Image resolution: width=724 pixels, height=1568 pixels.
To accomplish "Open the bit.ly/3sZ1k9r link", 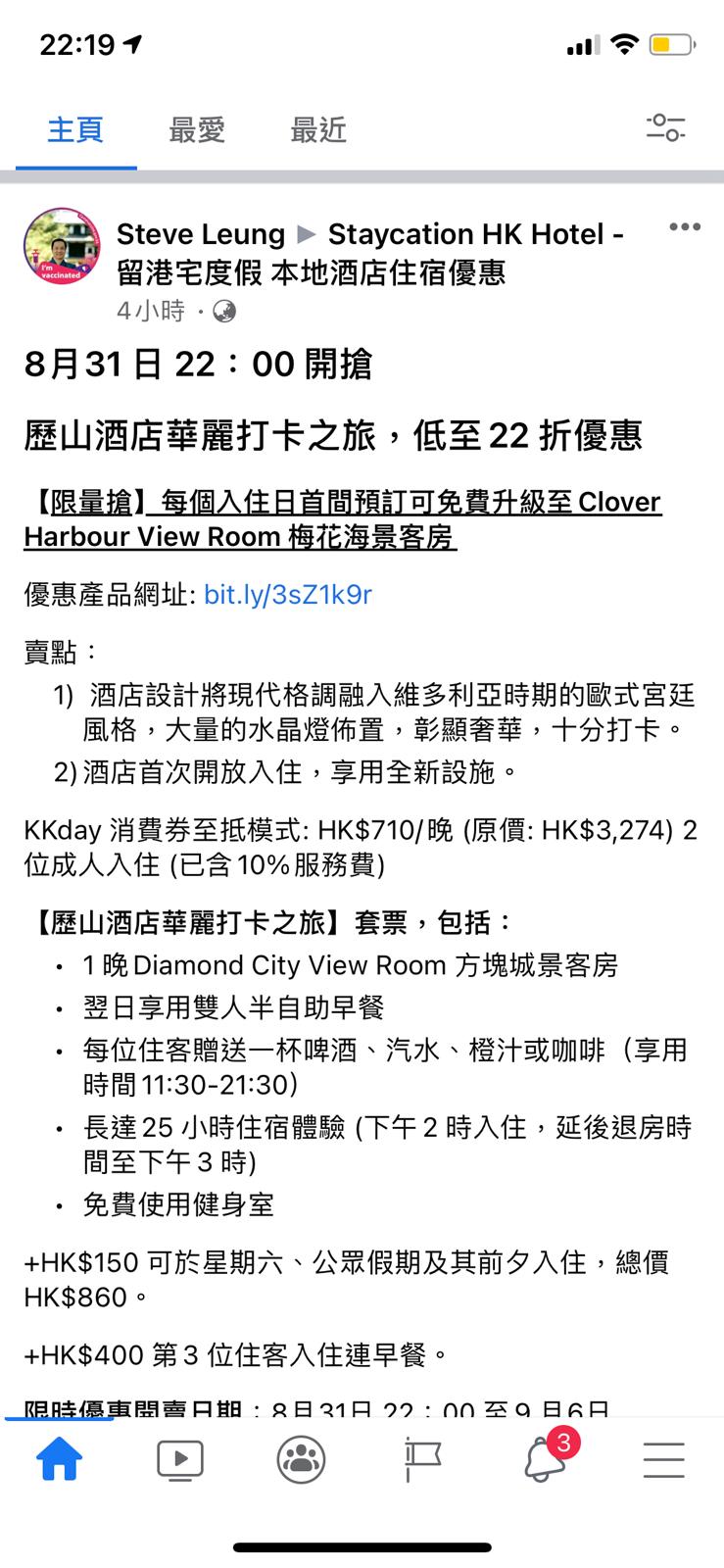I will click(x=288, y=595).
